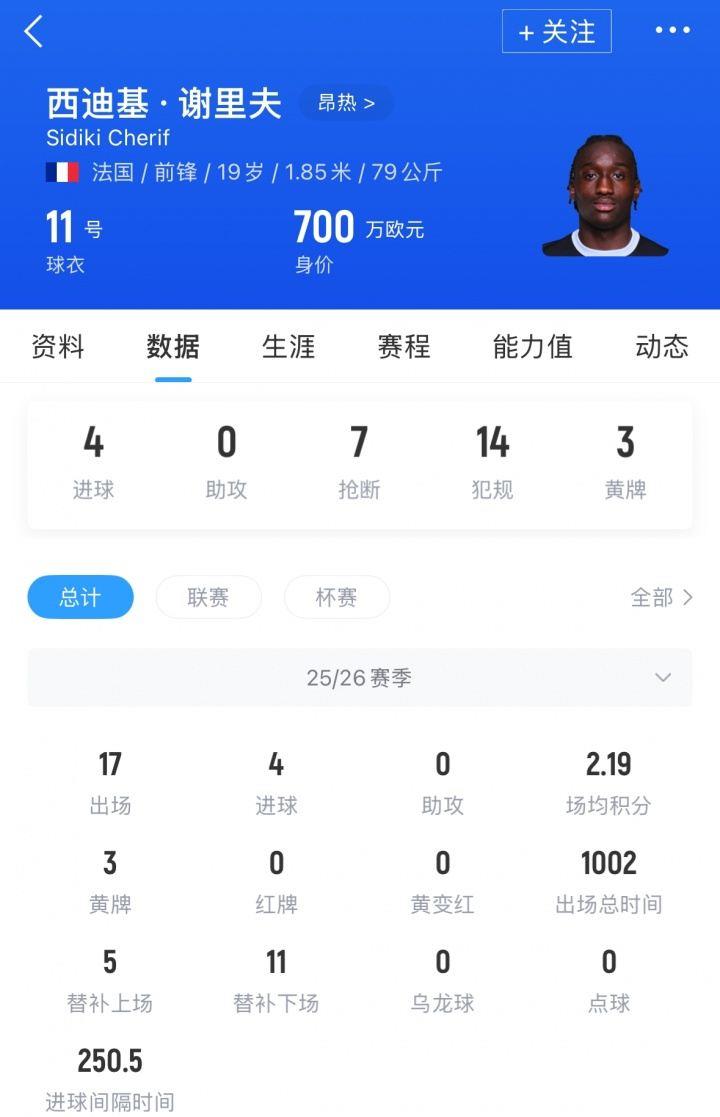This screenshot has width=720, height=1117.
Task: Follow the player with the 关注 button
Action: click(x=556, y=32)
